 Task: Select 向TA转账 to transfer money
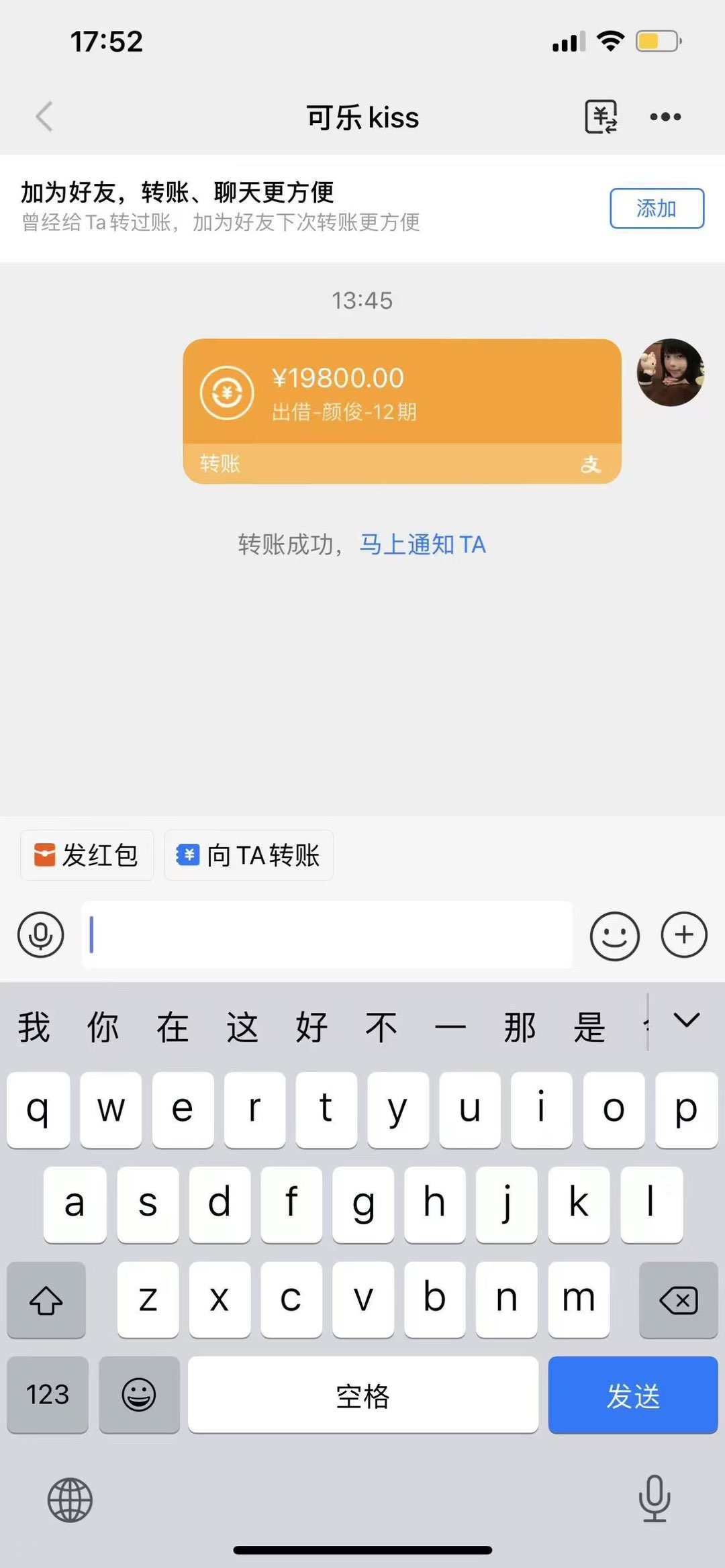click(249, 855)
